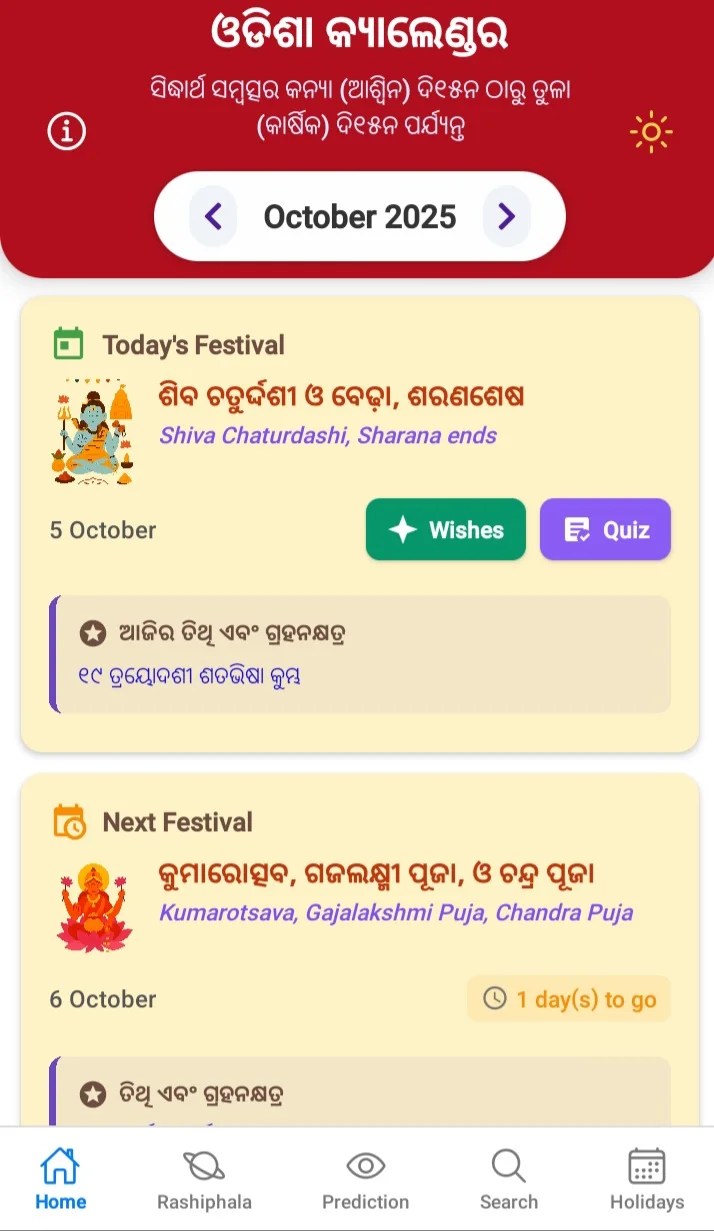Viewport: 714px width, 1231px height.
Task: Go to the next month
Action: [506, 216]
